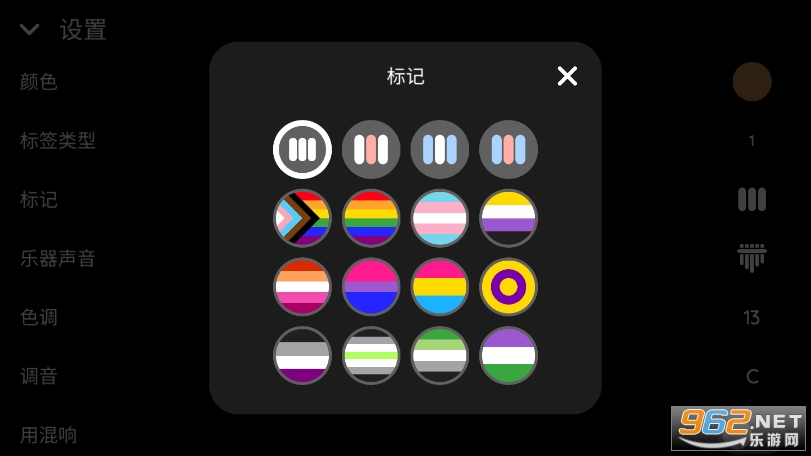Viewport: 811px width, 456px height.
Task: Select the purple-white-green flag marker
Action: [508, 355]
